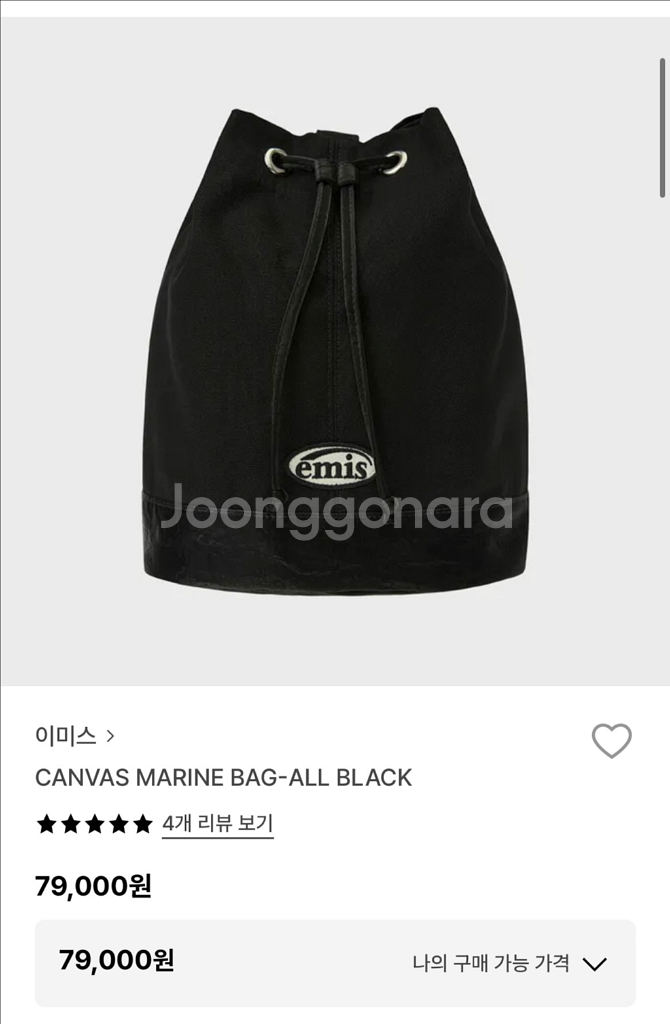Image resolution: width=670 pixels, height=1024 pixels.
Task: Open the 이미스 brand page
Action: pos(75,736)
